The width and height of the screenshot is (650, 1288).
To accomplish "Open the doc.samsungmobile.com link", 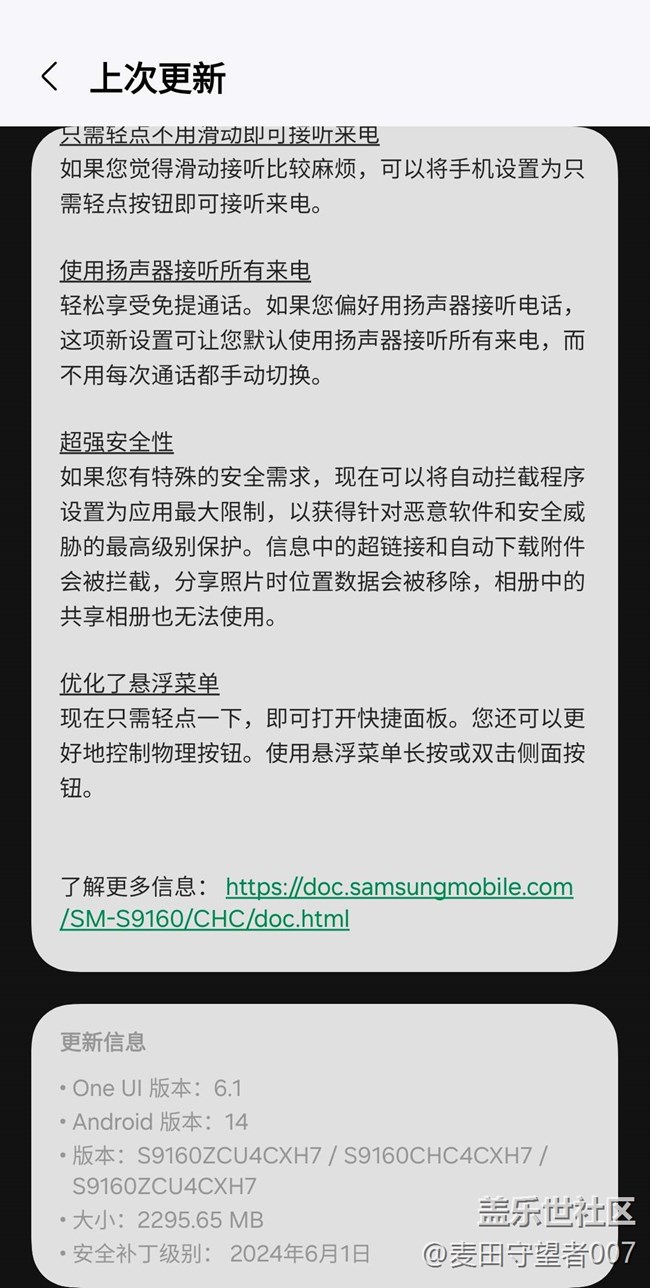I will click(317, 902).
